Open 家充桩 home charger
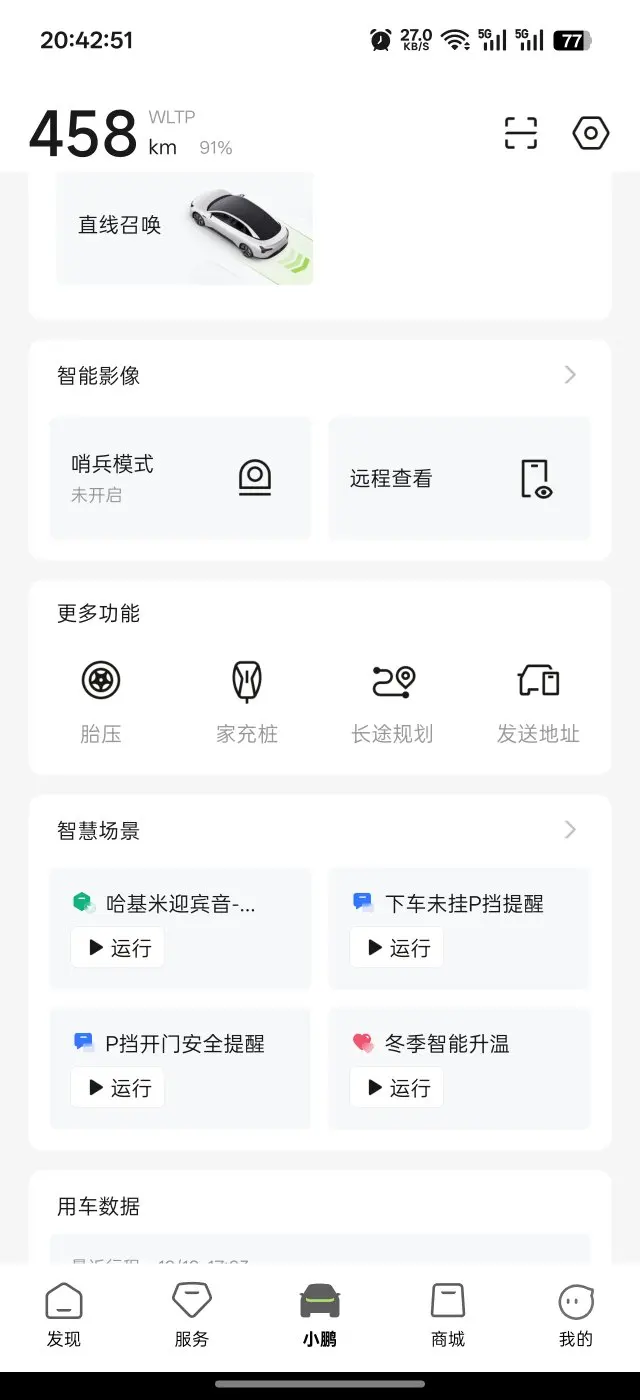Screen dimensions: 640x1400 point(246,700)
